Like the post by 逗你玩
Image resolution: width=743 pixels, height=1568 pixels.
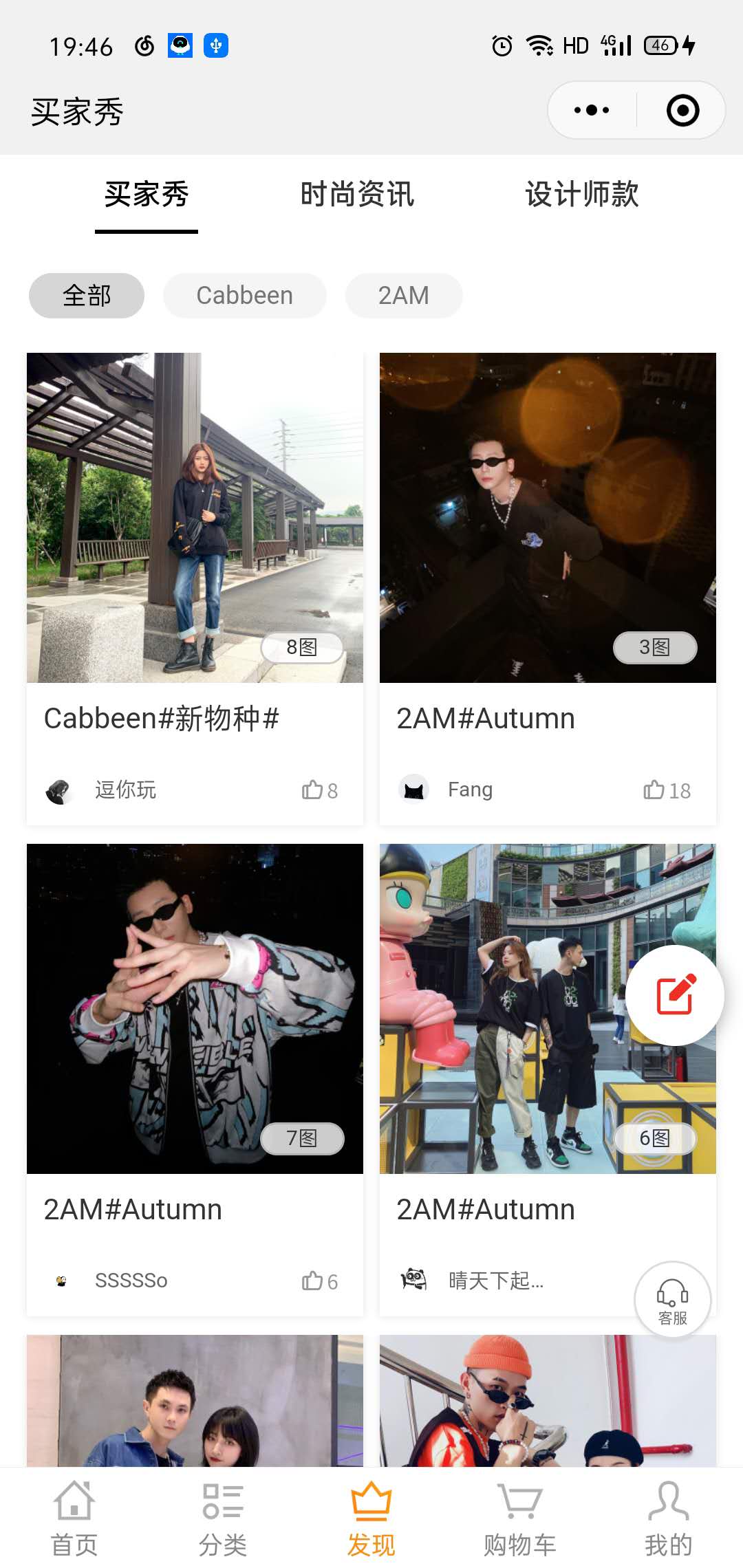click(319, 790)
